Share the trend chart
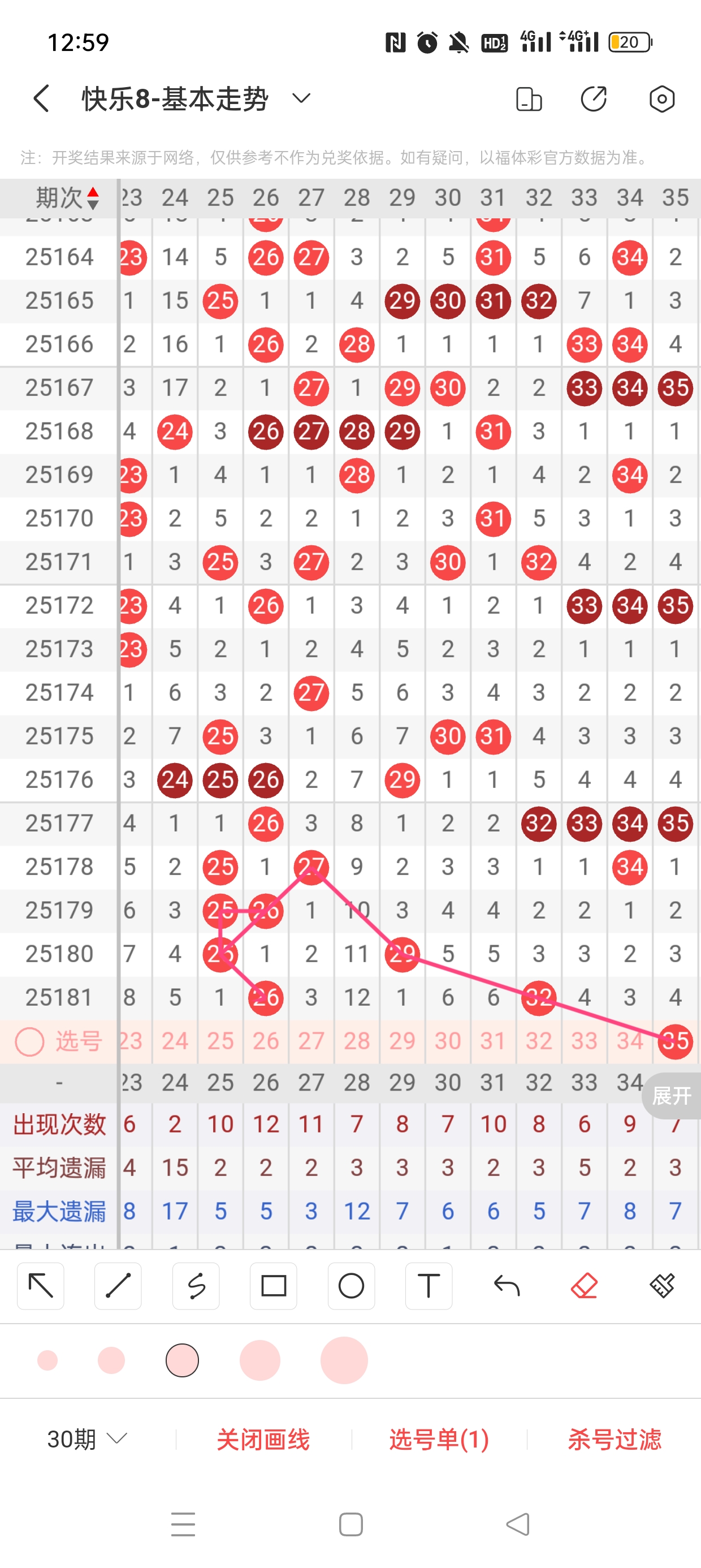This screenshot has height=1568, width=701. tap(594, 98)
